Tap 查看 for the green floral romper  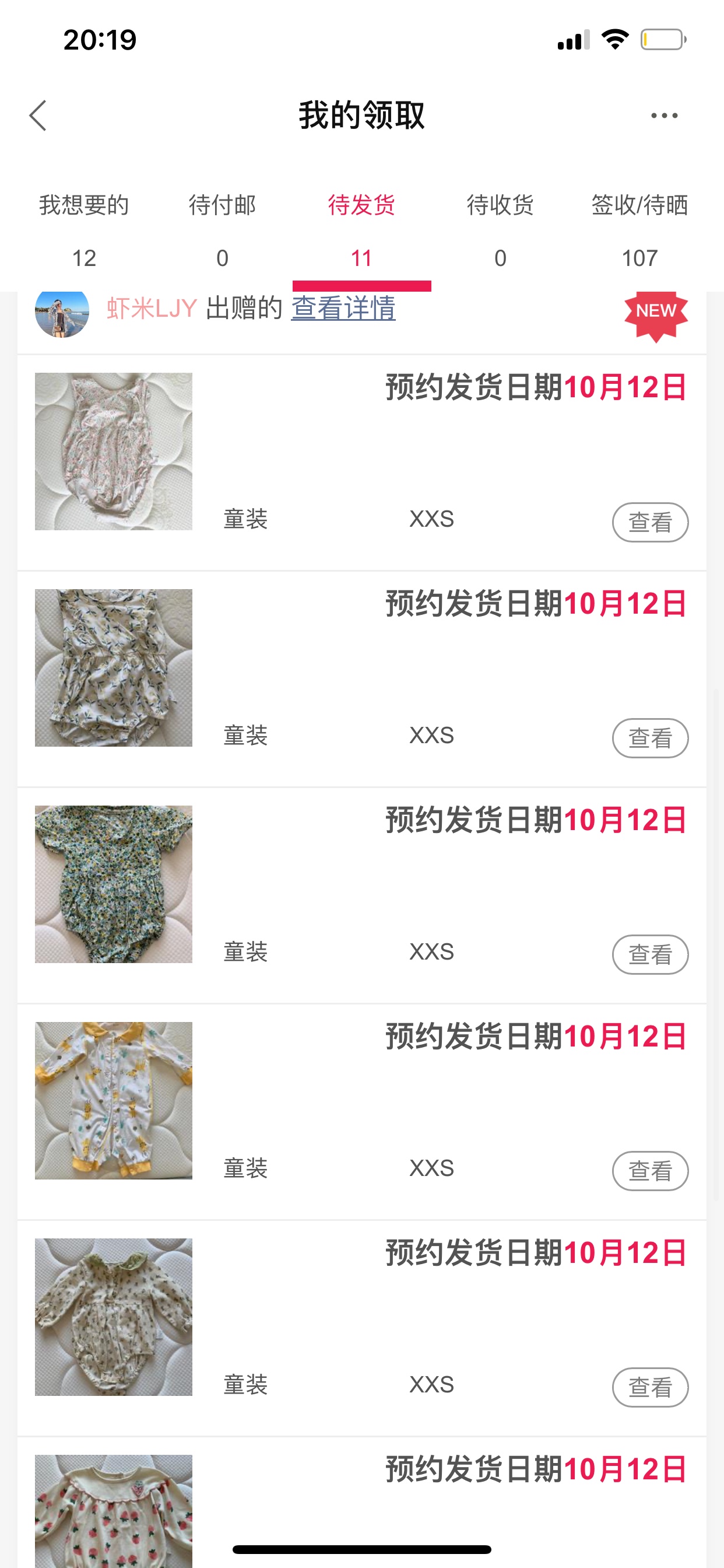pos(650,954)
